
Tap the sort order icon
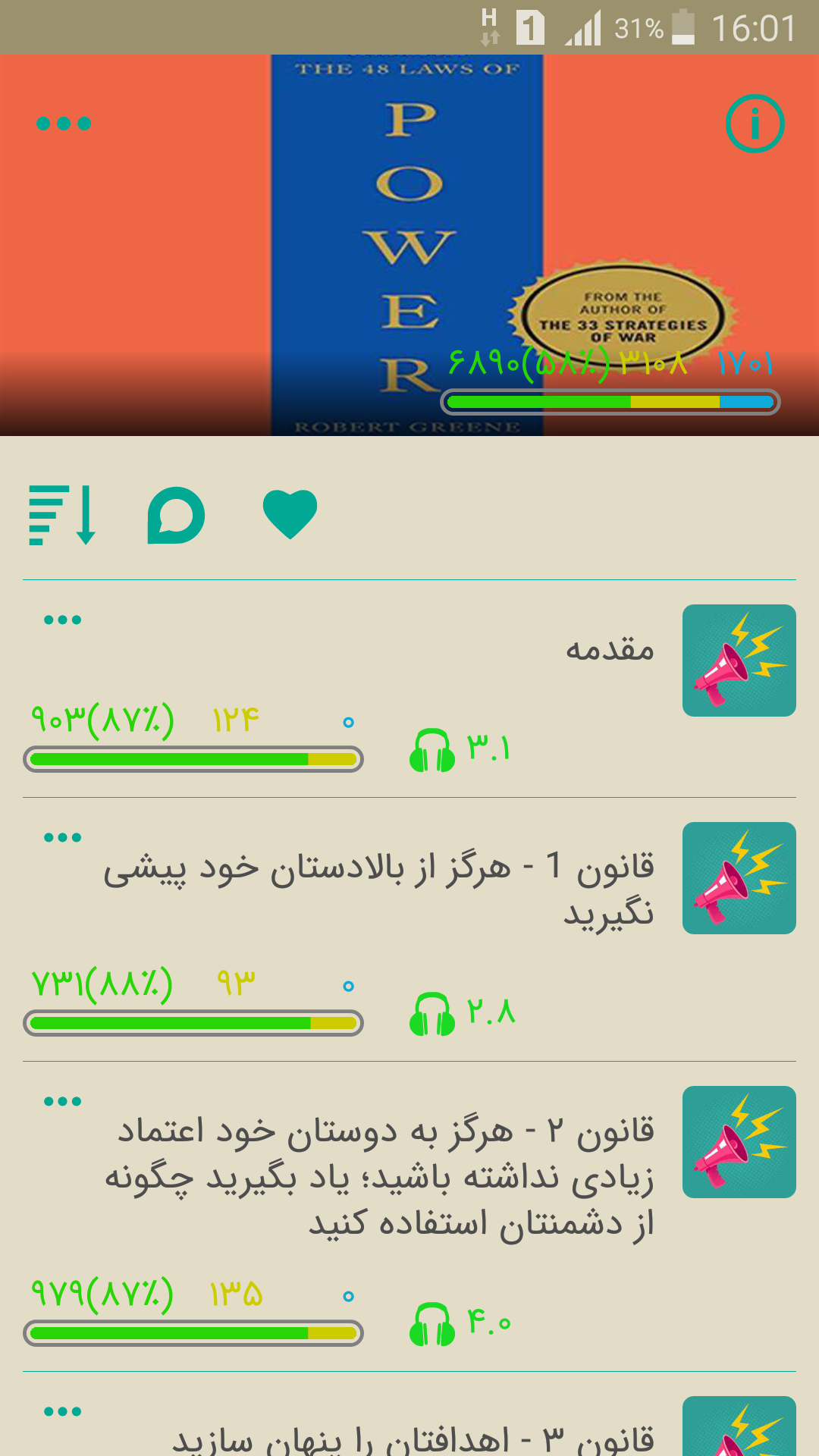coord(62,515)
